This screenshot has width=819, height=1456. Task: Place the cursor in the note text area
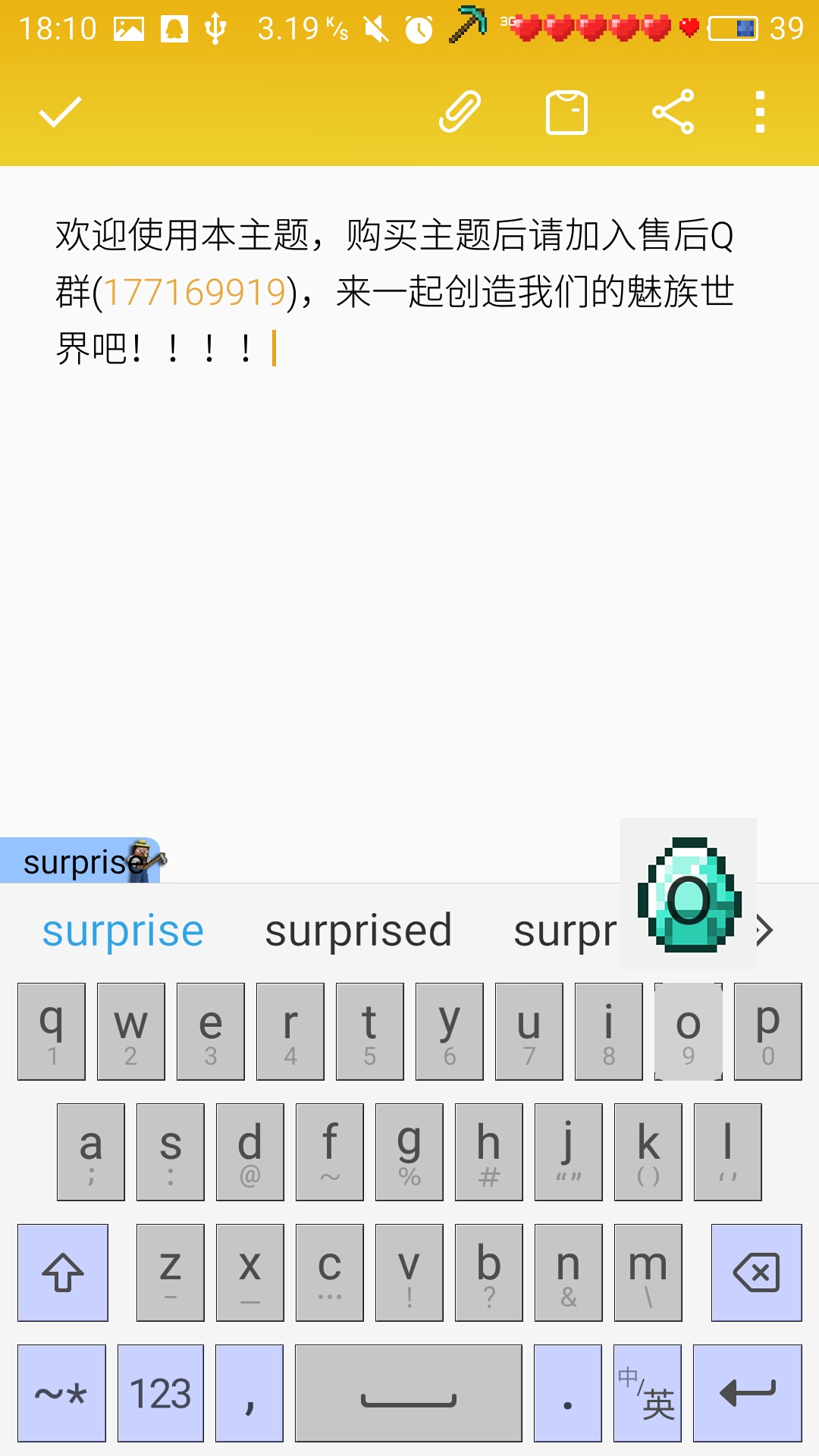click(409, 500)
